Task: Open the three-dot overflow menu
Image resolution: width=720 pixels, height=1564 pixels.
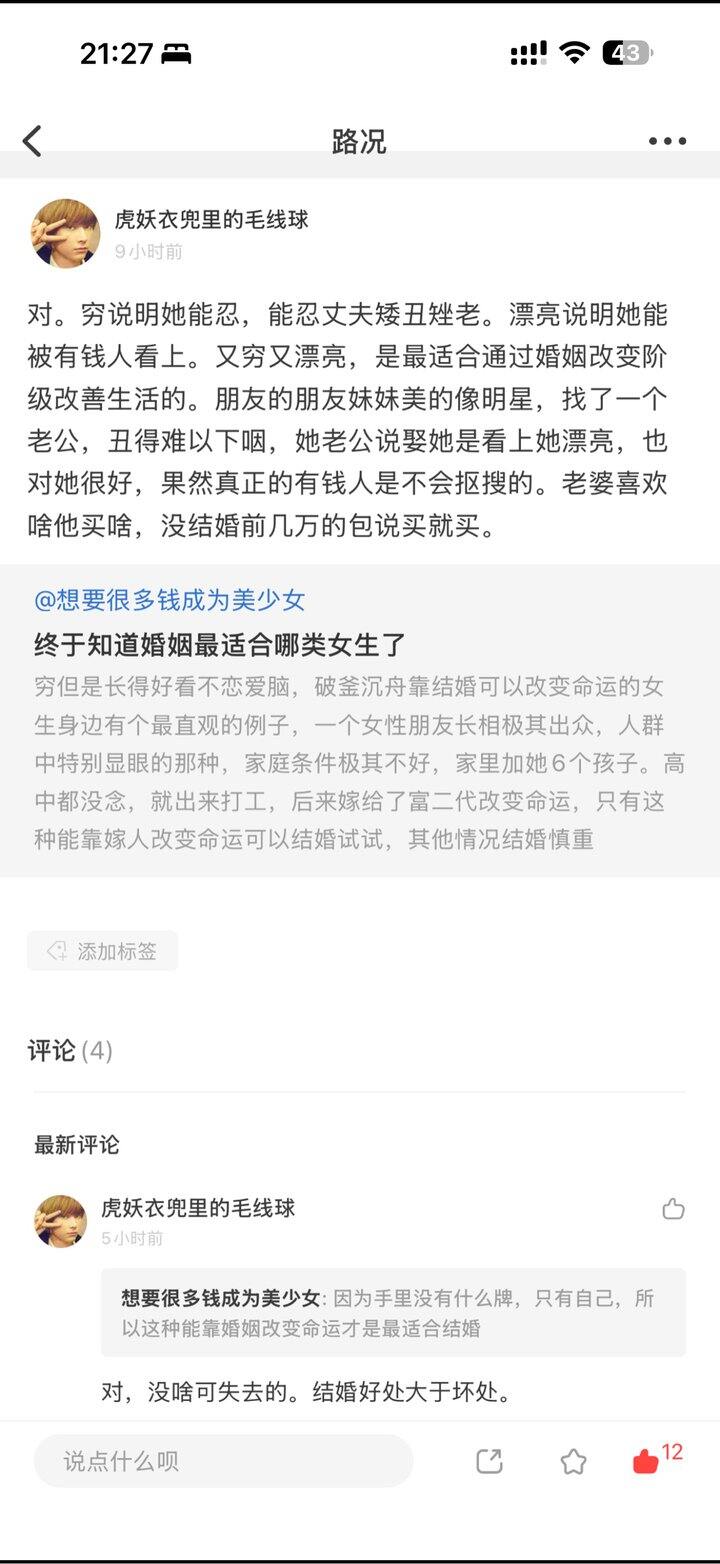Action: click(x=667, y=141)
